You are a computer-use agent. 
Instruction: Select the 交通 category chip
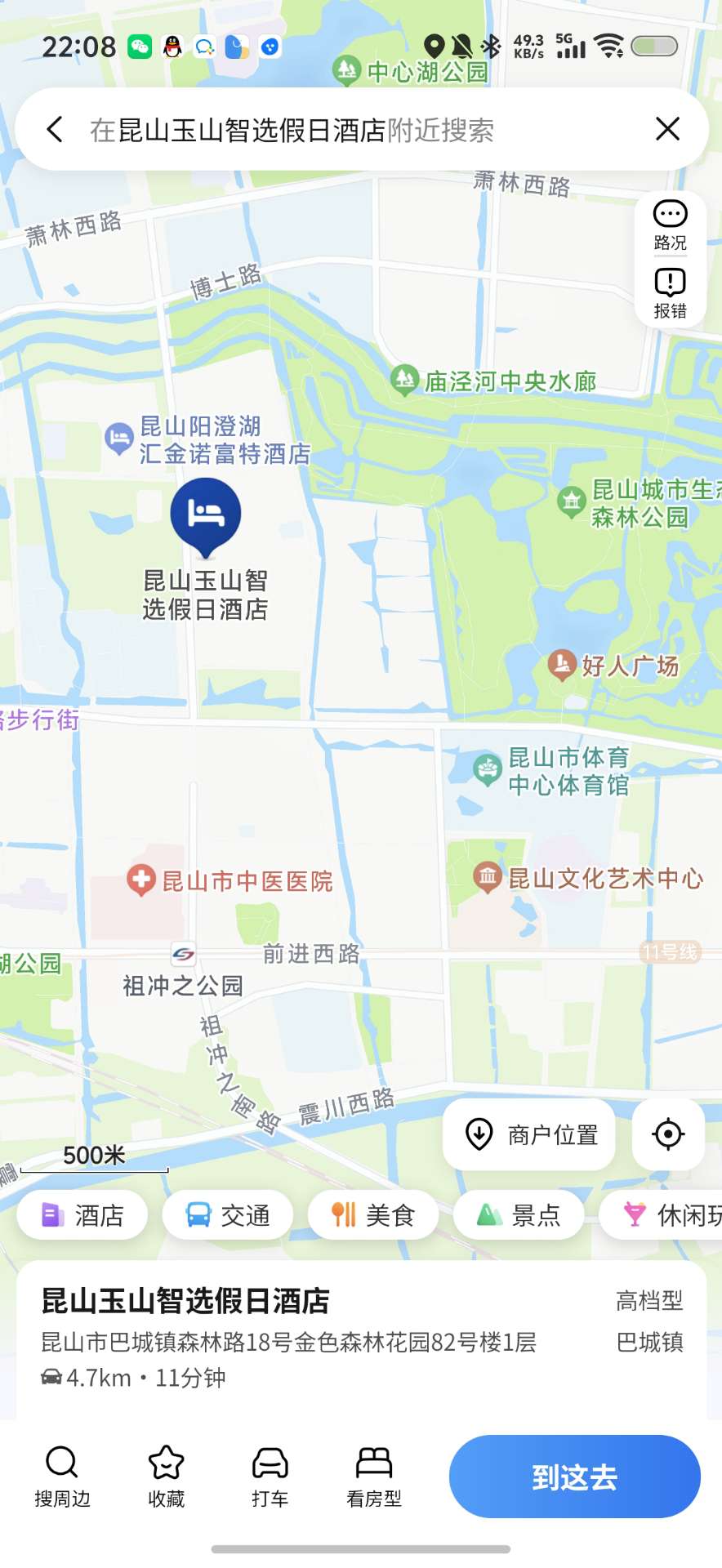click(x=228, y=1215)
